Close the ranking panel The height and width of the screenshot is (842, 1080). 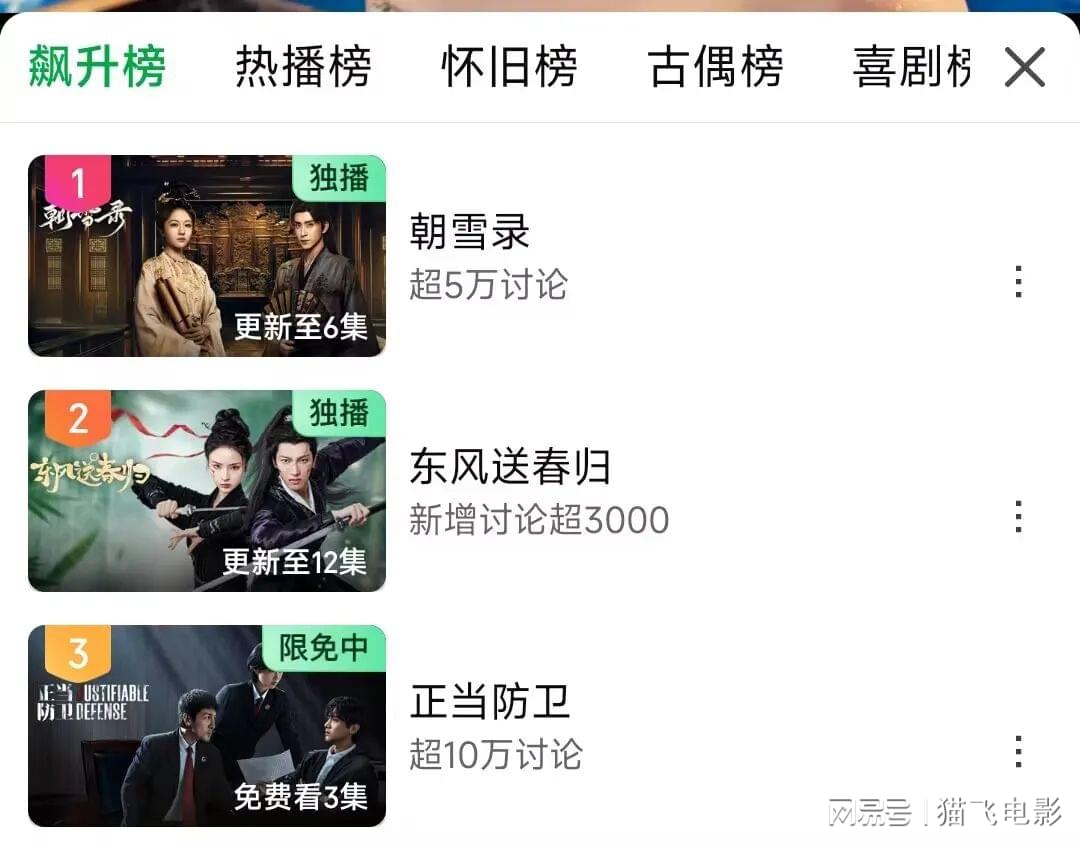tap(1025, 68)
